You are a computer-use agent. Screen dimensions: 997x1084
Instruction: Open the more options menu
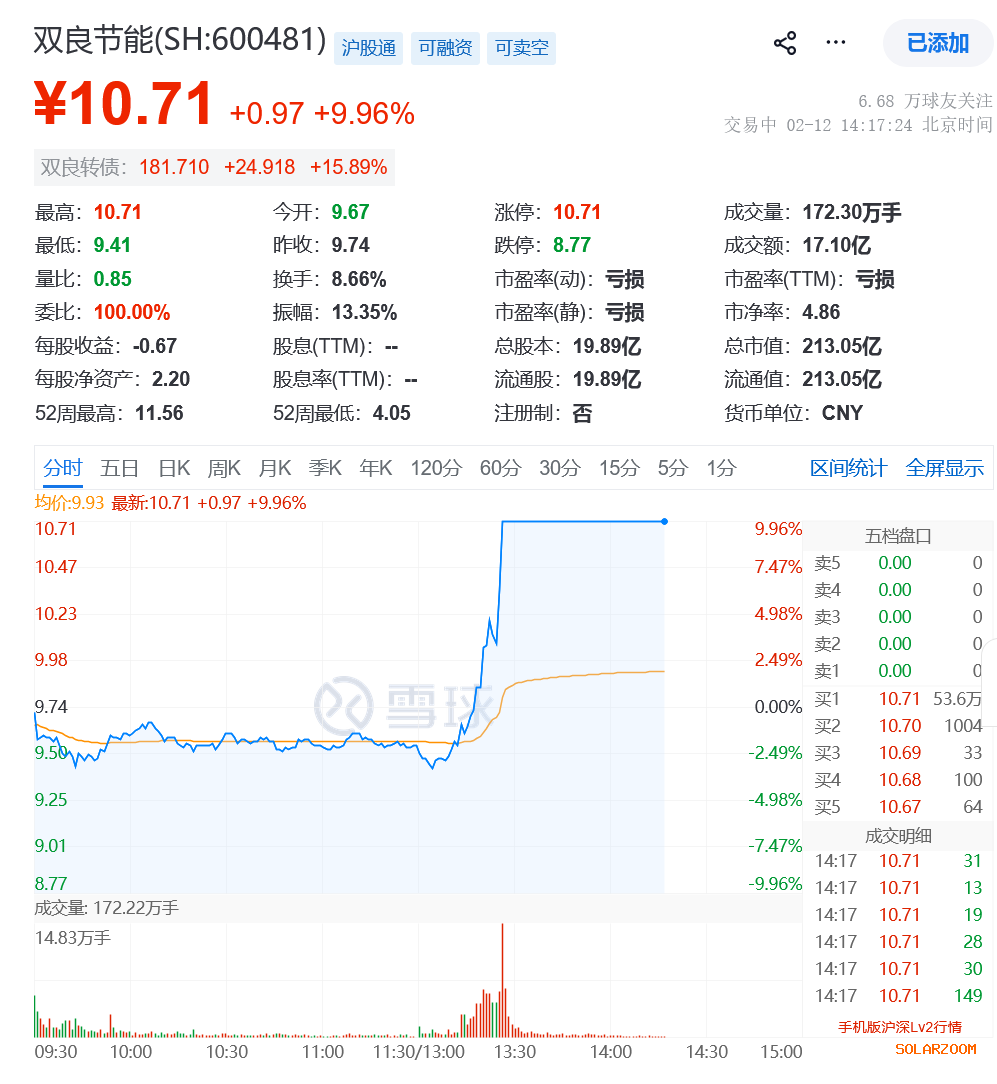coord(835,43)
